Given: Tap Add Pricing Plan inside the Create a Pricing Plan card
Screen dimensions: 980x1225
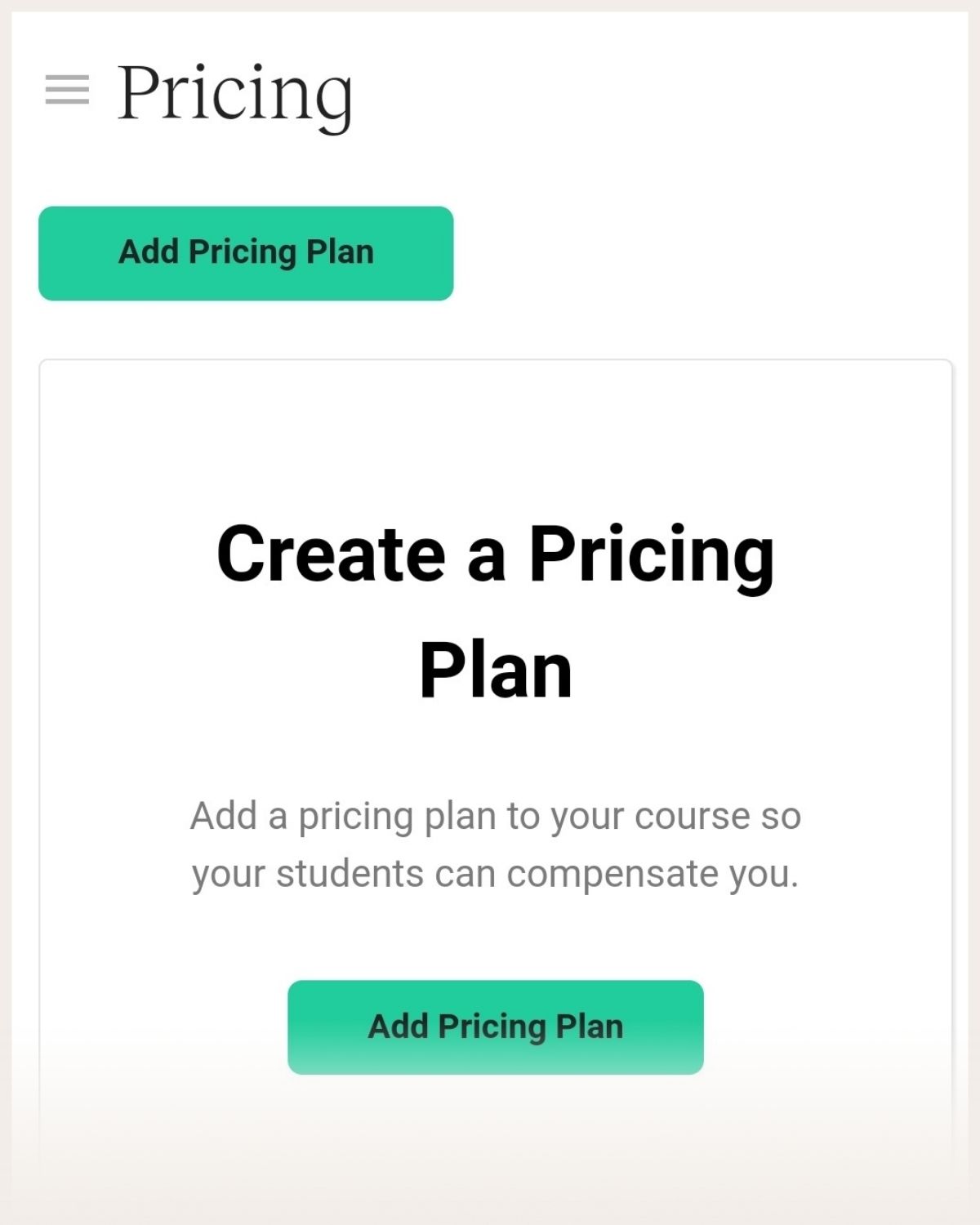Looking at the screenshot, I should point(495,1027).
